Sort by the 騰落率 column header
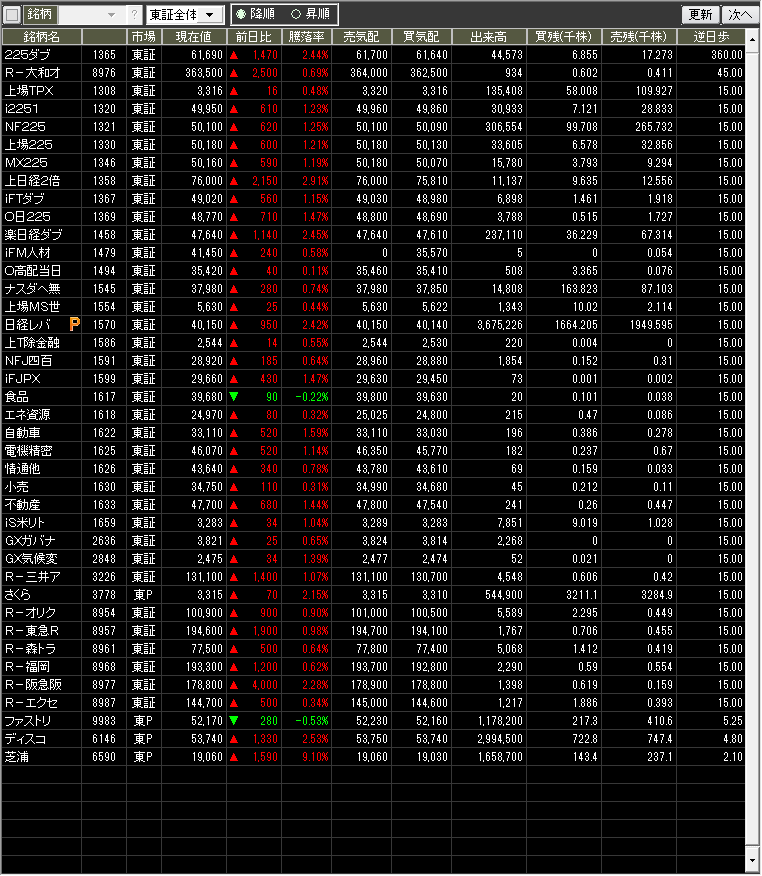Image resolution: width=762 pixels, height=876 pixels. click(307, 36)
